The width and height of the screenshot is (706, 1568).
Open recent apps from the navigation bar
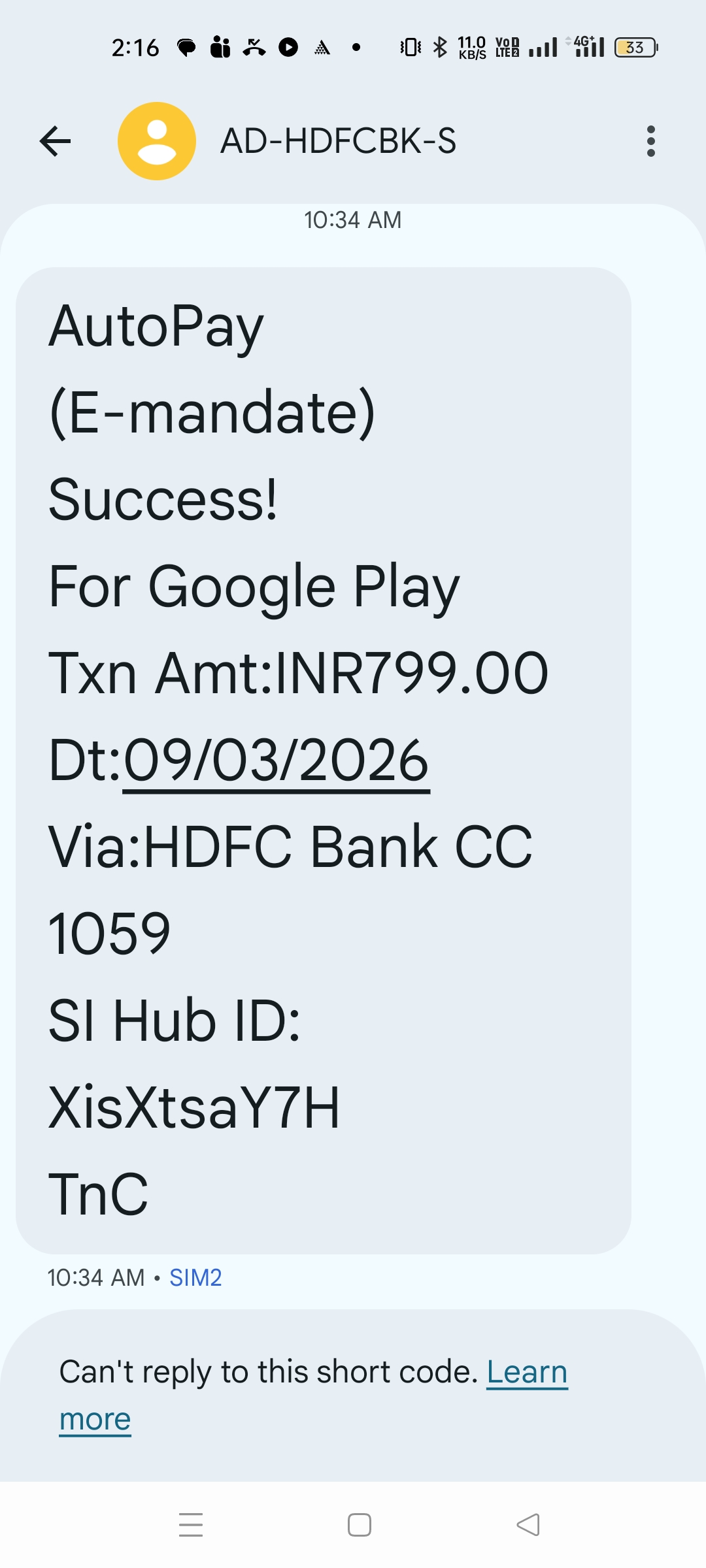point(191,1525)
